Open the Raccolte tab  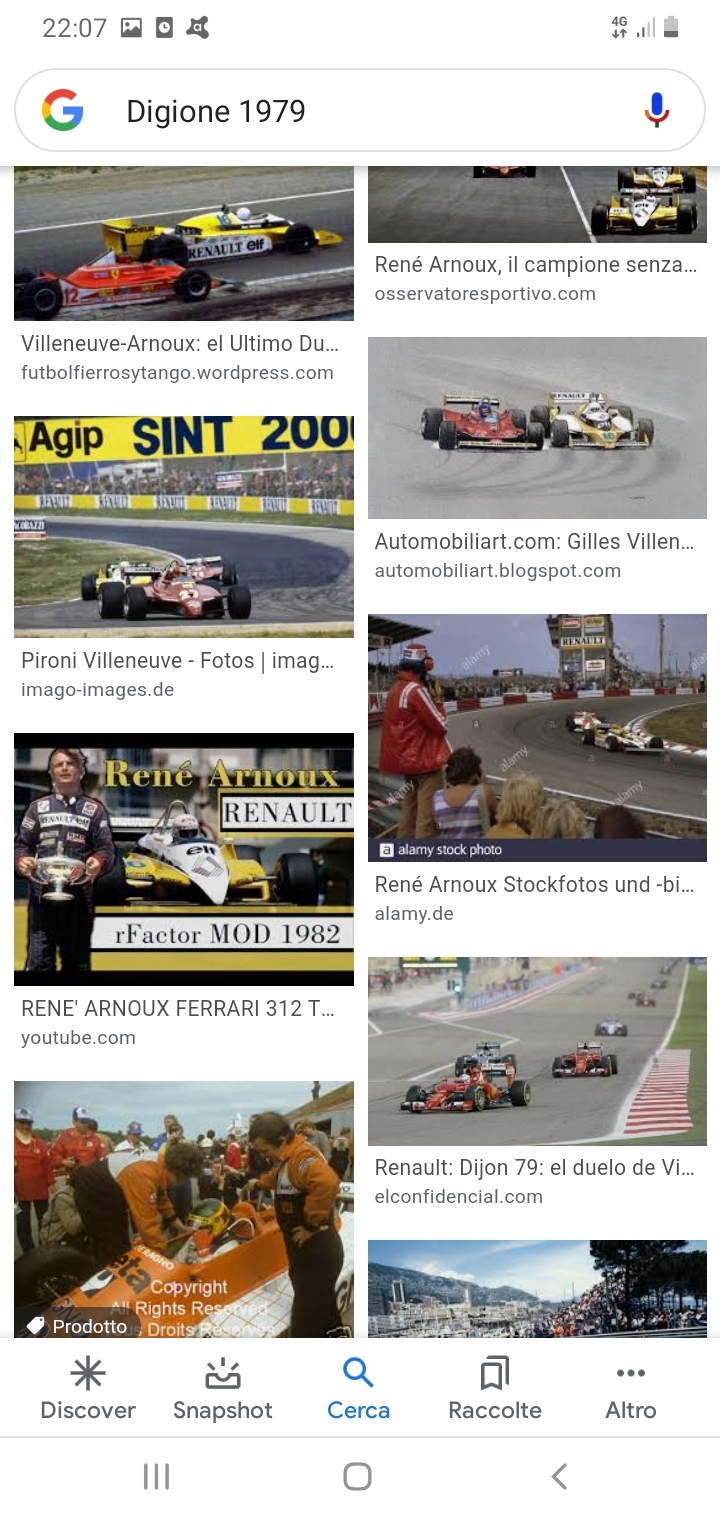(x=495, y=1389)
